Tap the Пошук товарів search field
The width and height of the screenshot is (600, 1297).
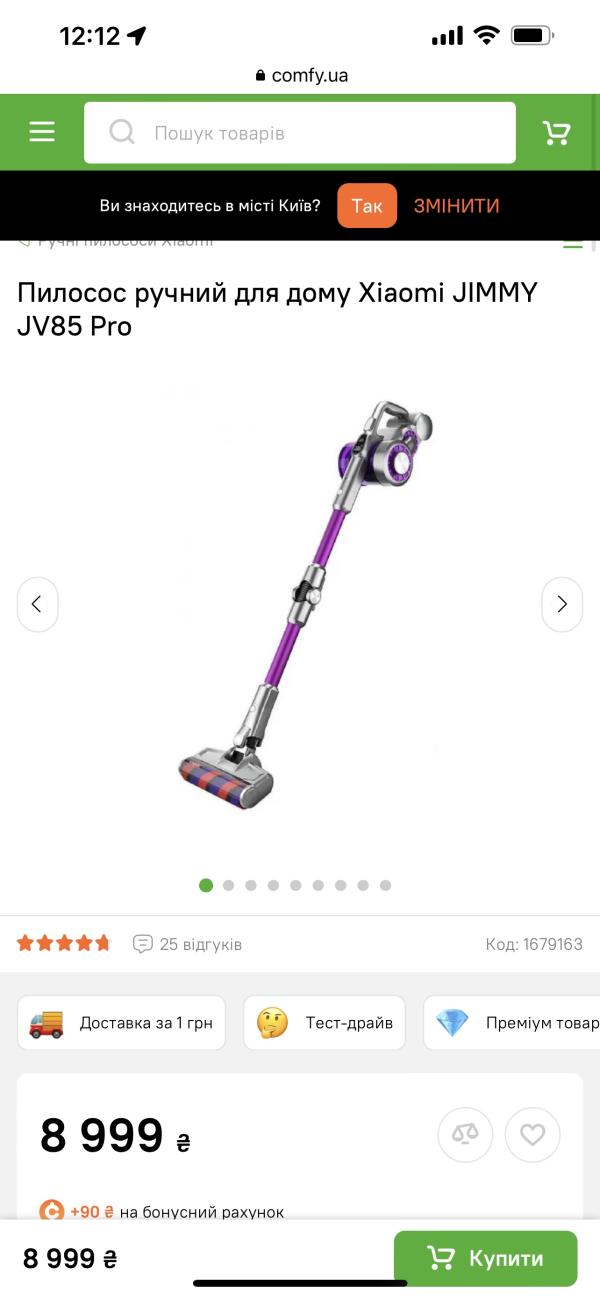(300, 133)
